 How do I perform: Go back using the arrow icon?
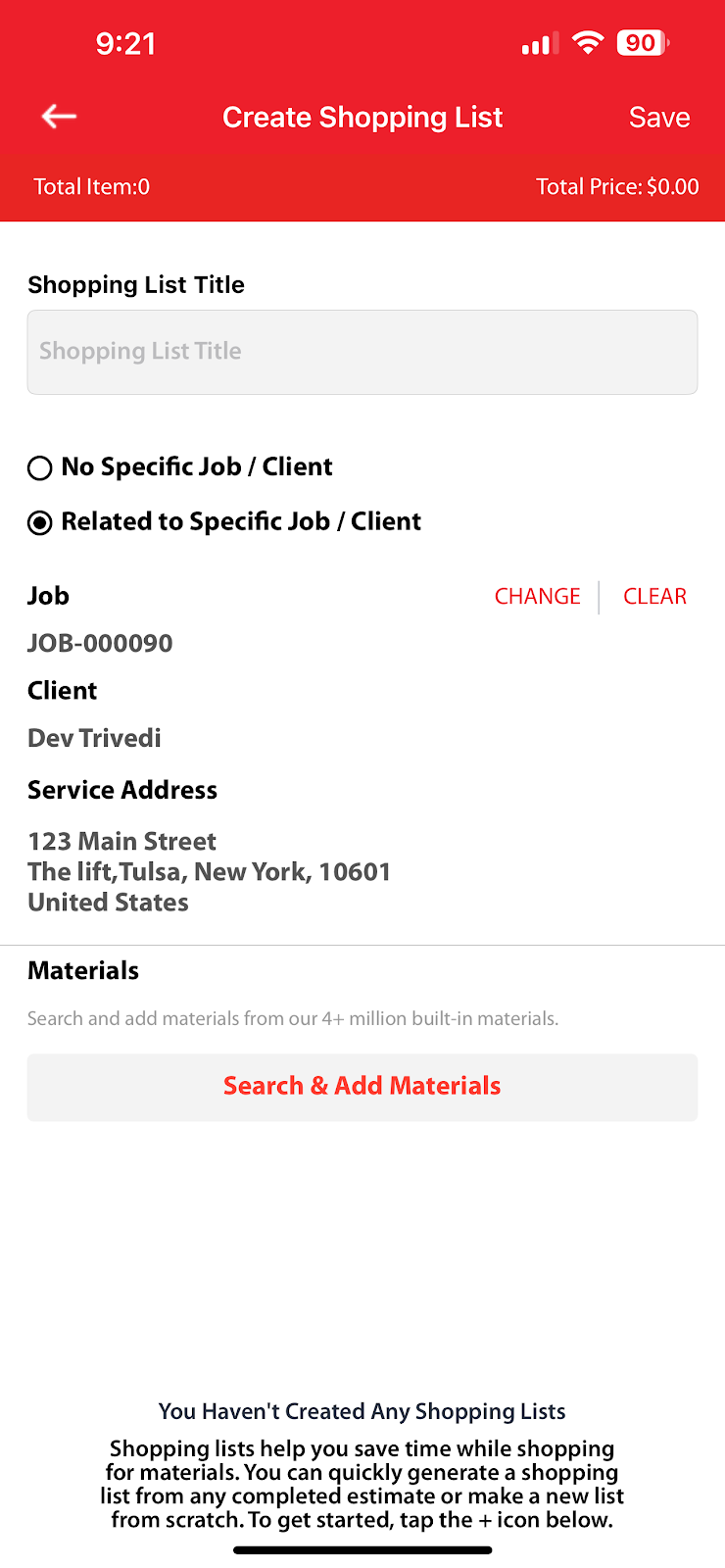click(59, 117)
